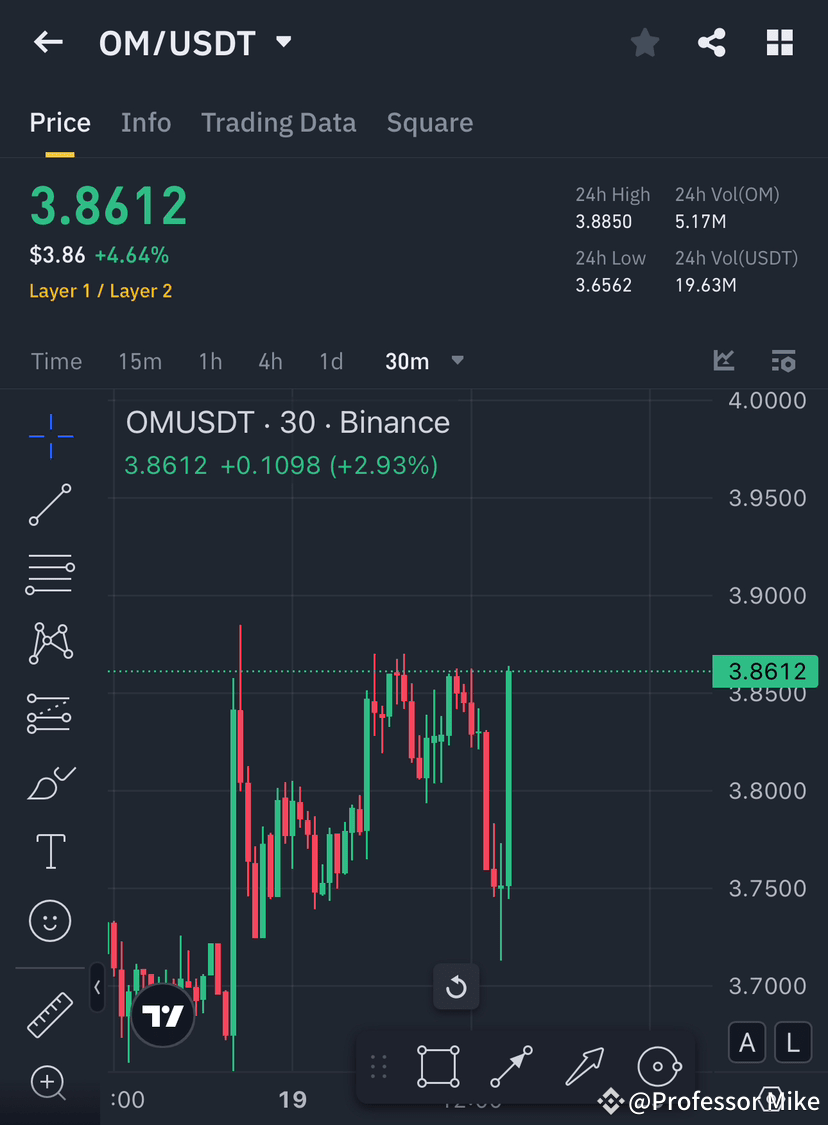Go back using the arrow button

click(48, 42)
